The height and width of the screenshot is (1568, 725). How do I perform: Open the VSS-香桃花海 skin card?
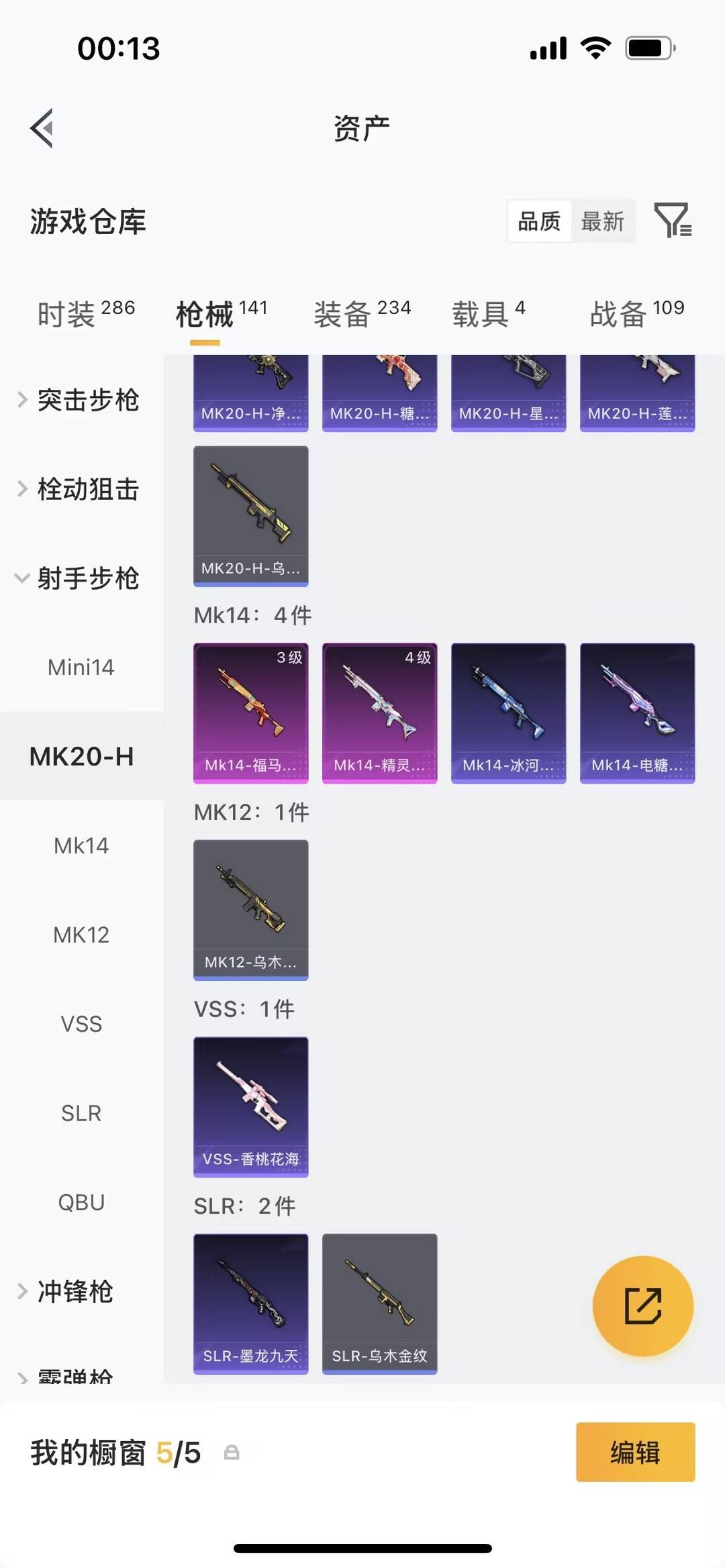coord(250,1107)
